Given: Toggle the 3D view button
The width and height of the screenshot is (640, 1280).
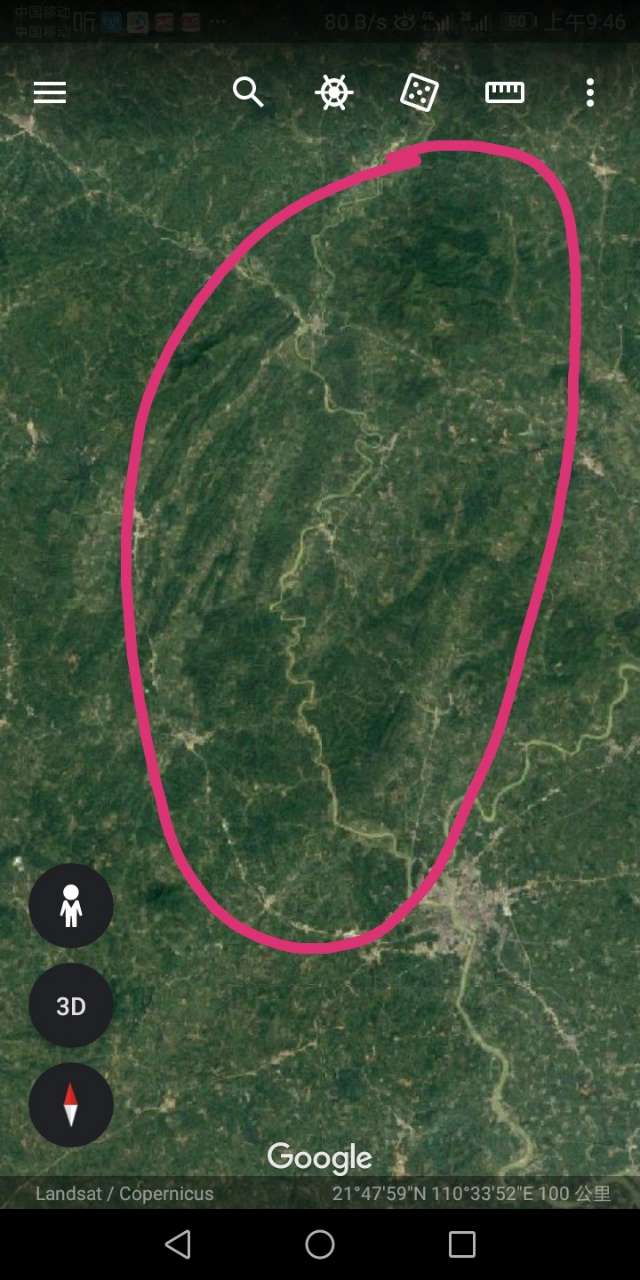Looking at the screenshot, I should pos(71,1006).
